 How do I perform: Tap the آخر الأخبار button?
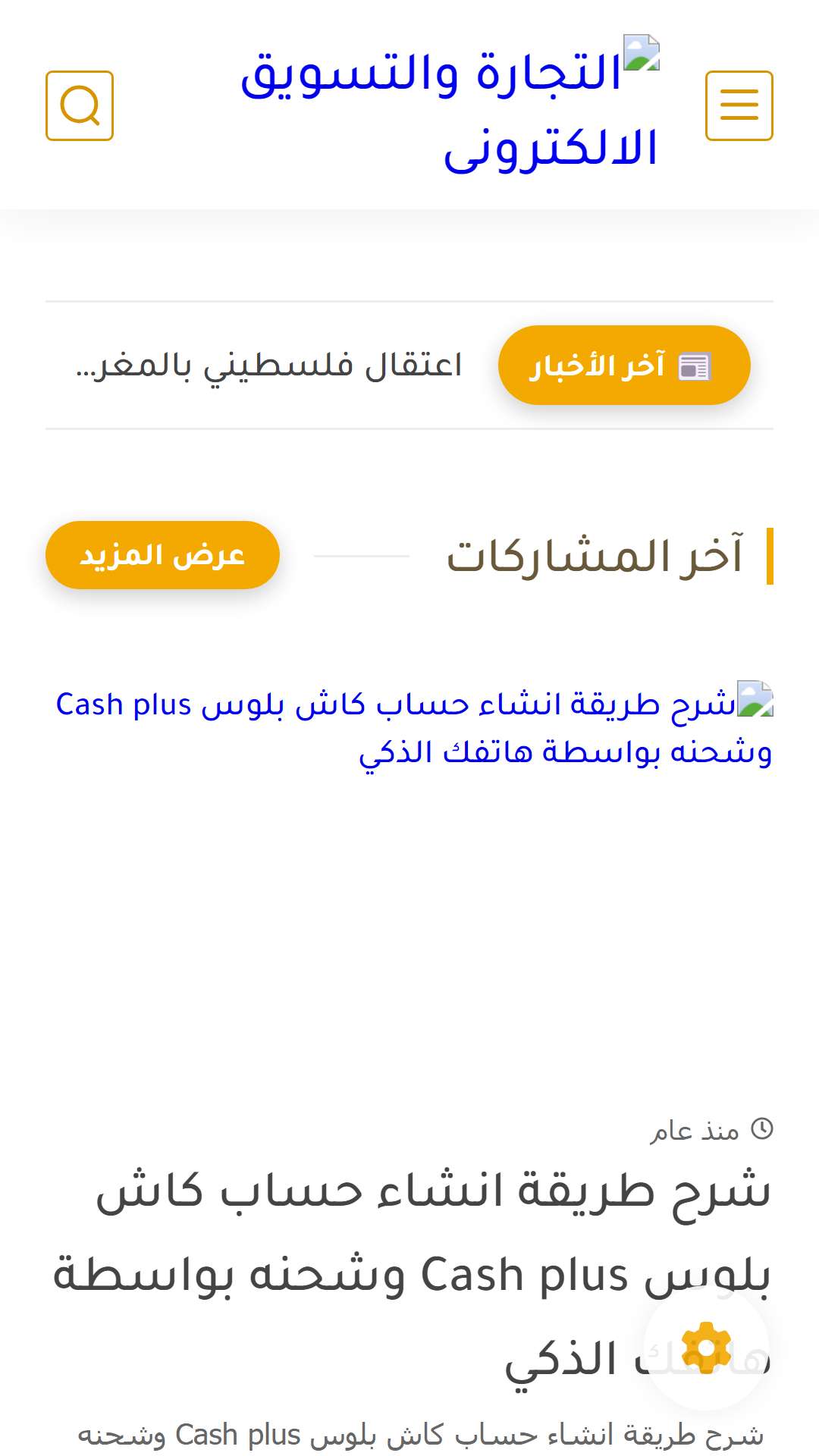(x=624, y=365)
